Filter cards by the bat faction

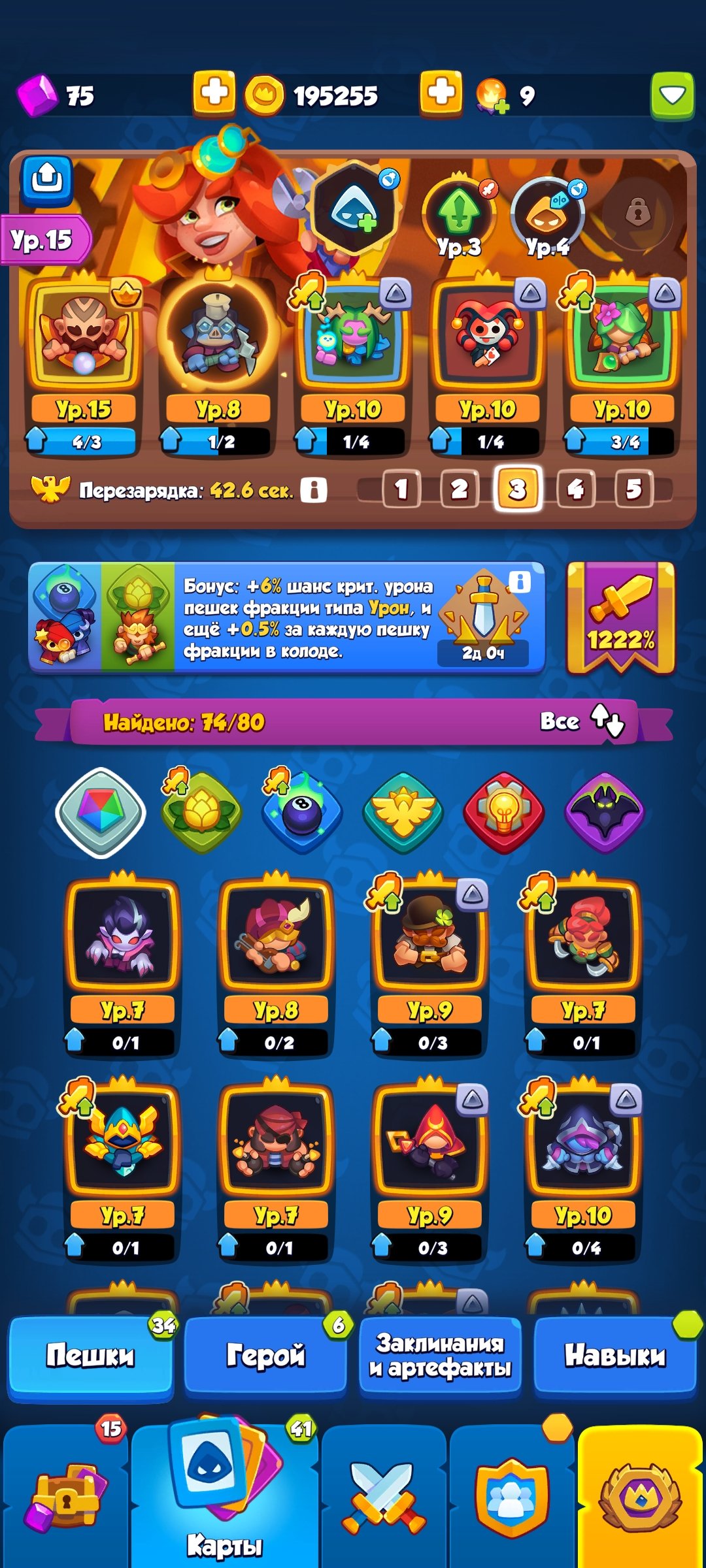(605, 813)
